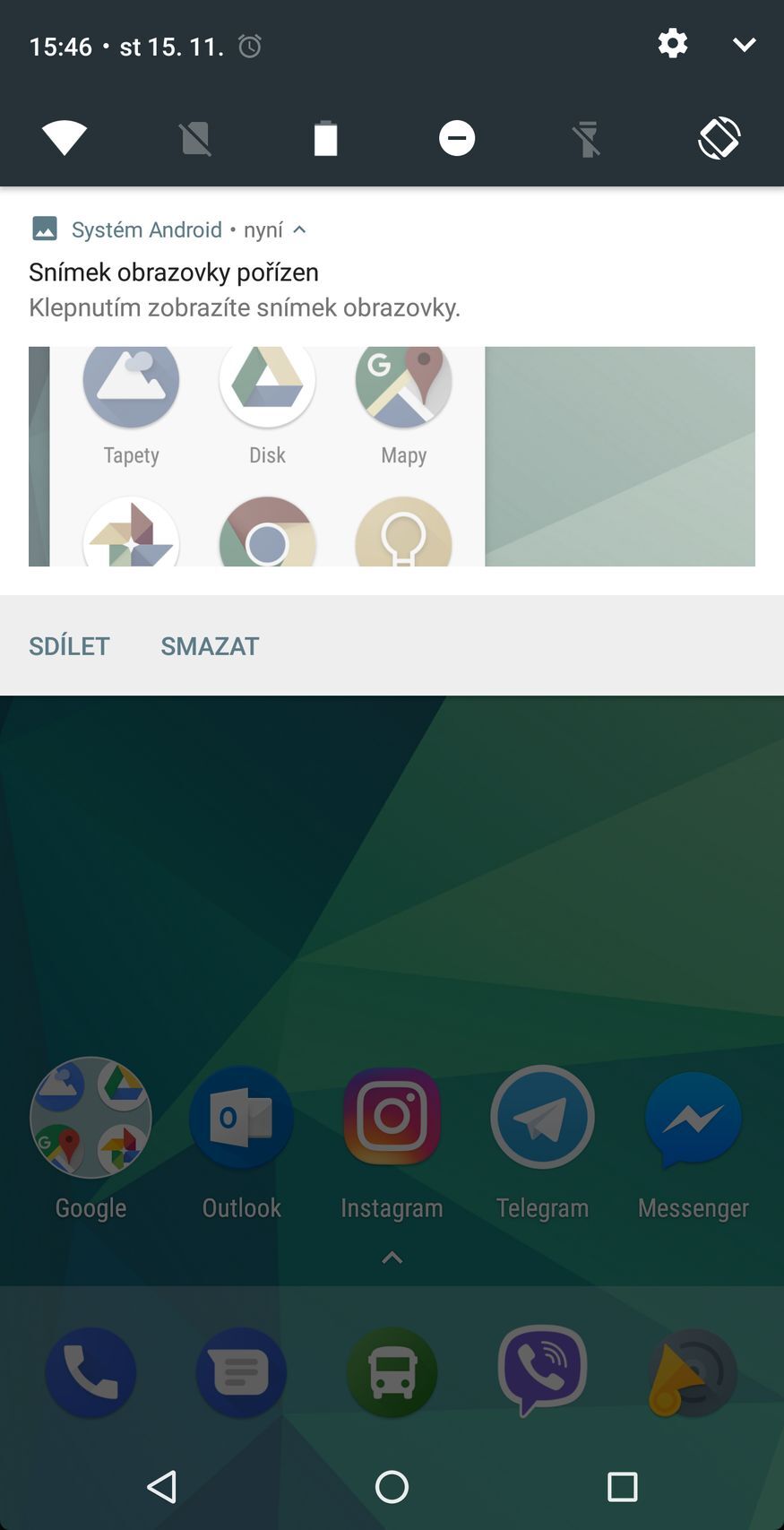Open the Telegram app
The image size is (784, 1530).
[x=542, y=1117]
